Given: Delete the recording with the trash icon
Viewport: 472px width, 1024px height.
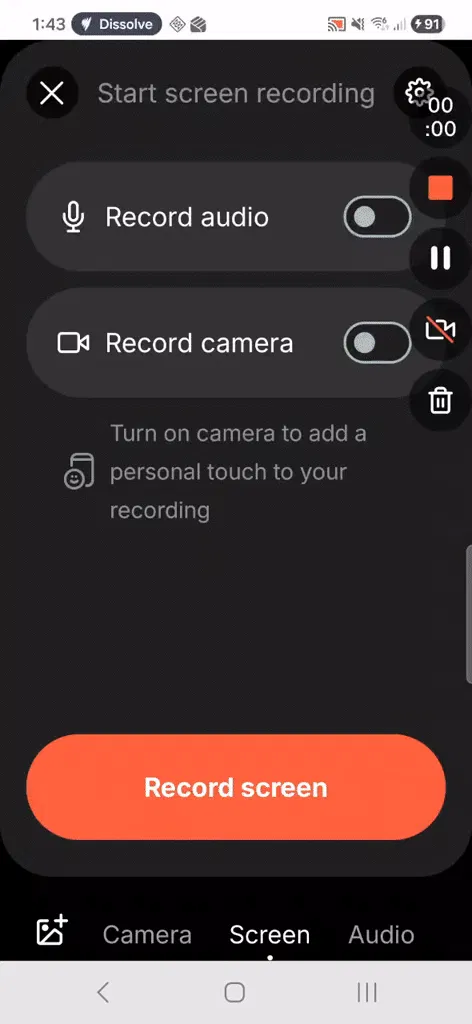Looking at the screenshot, I should click(440, 400).
